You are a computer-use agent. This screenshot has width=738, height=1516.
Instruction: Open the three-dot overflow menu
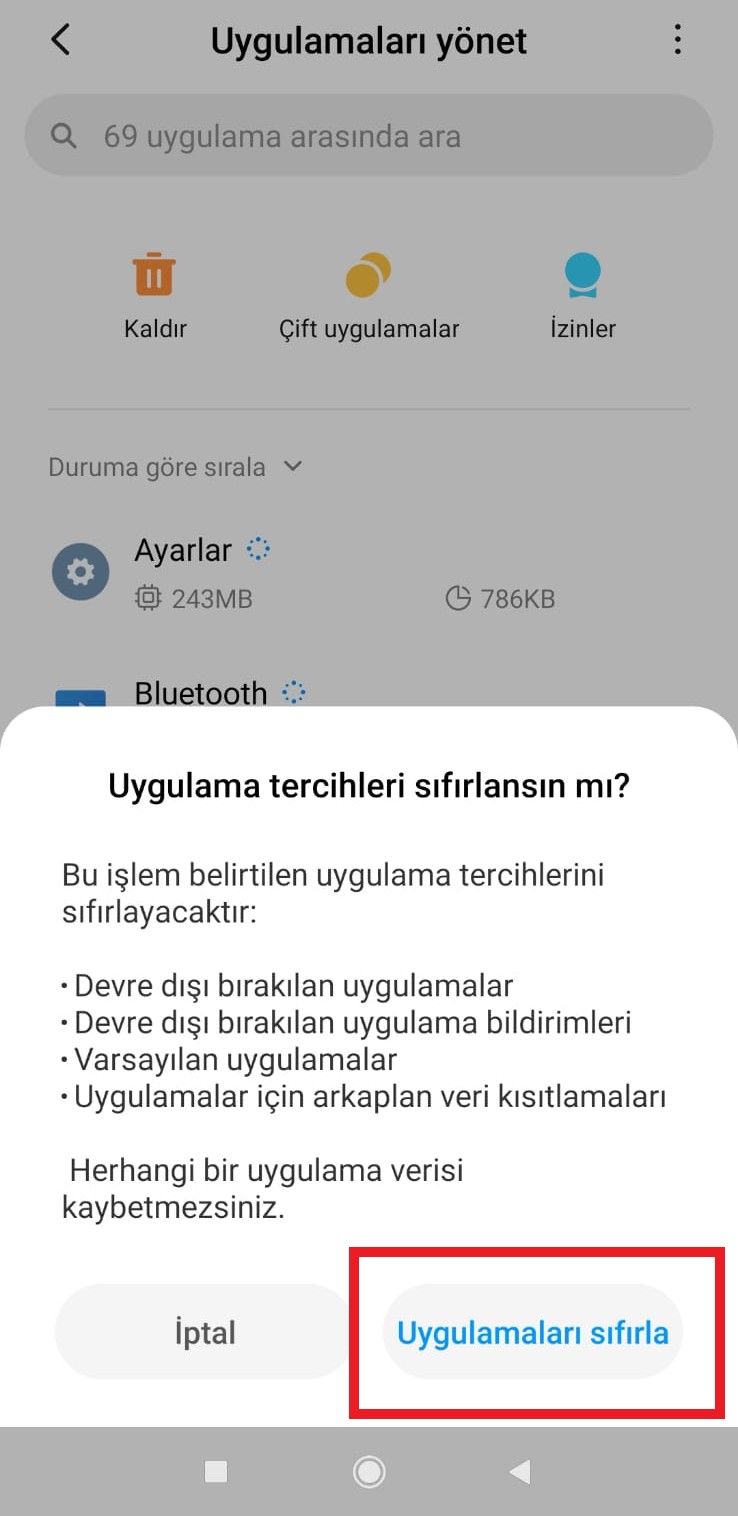[678, 40]
